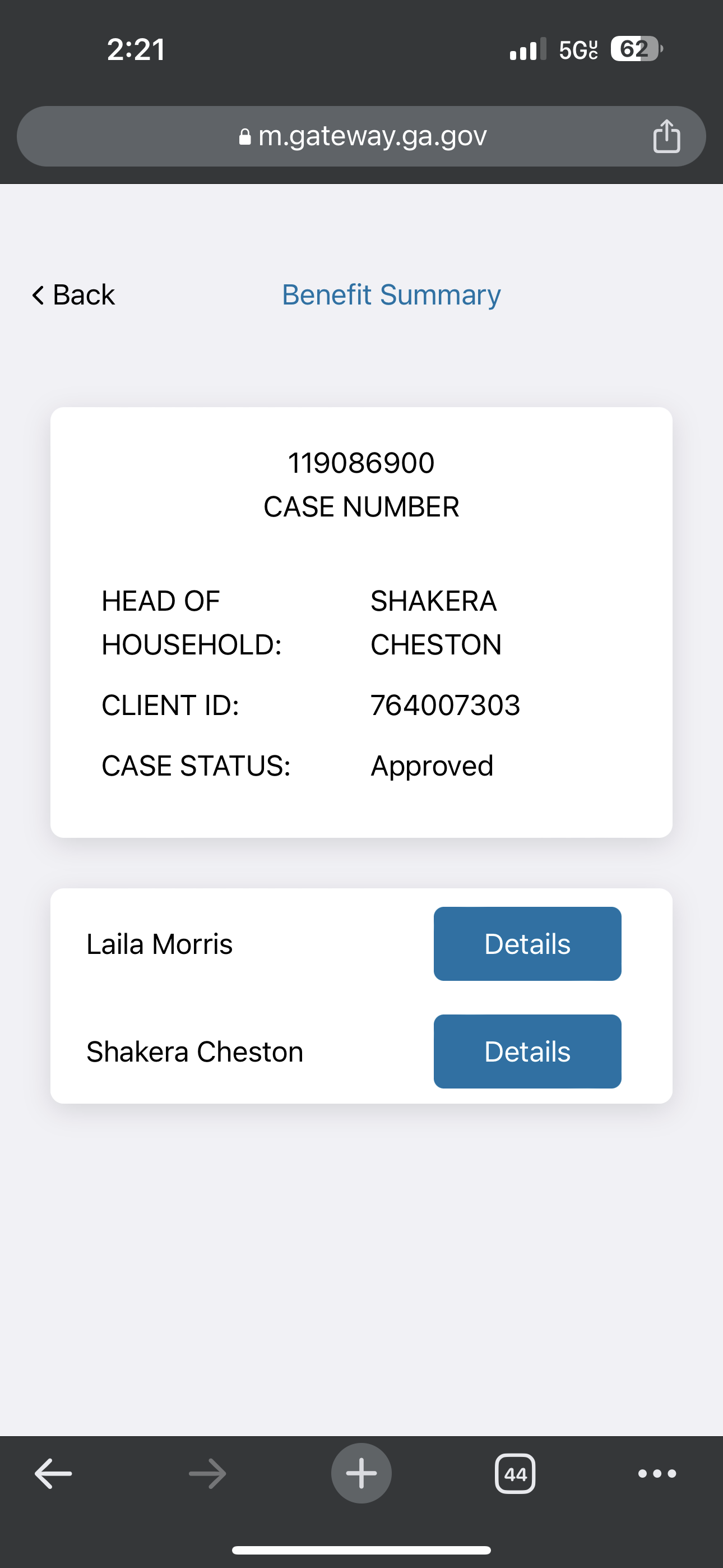This screenshot has width=723, height=1568.
Task: Open the browser overflow menu
Action: coord(657,1474)
